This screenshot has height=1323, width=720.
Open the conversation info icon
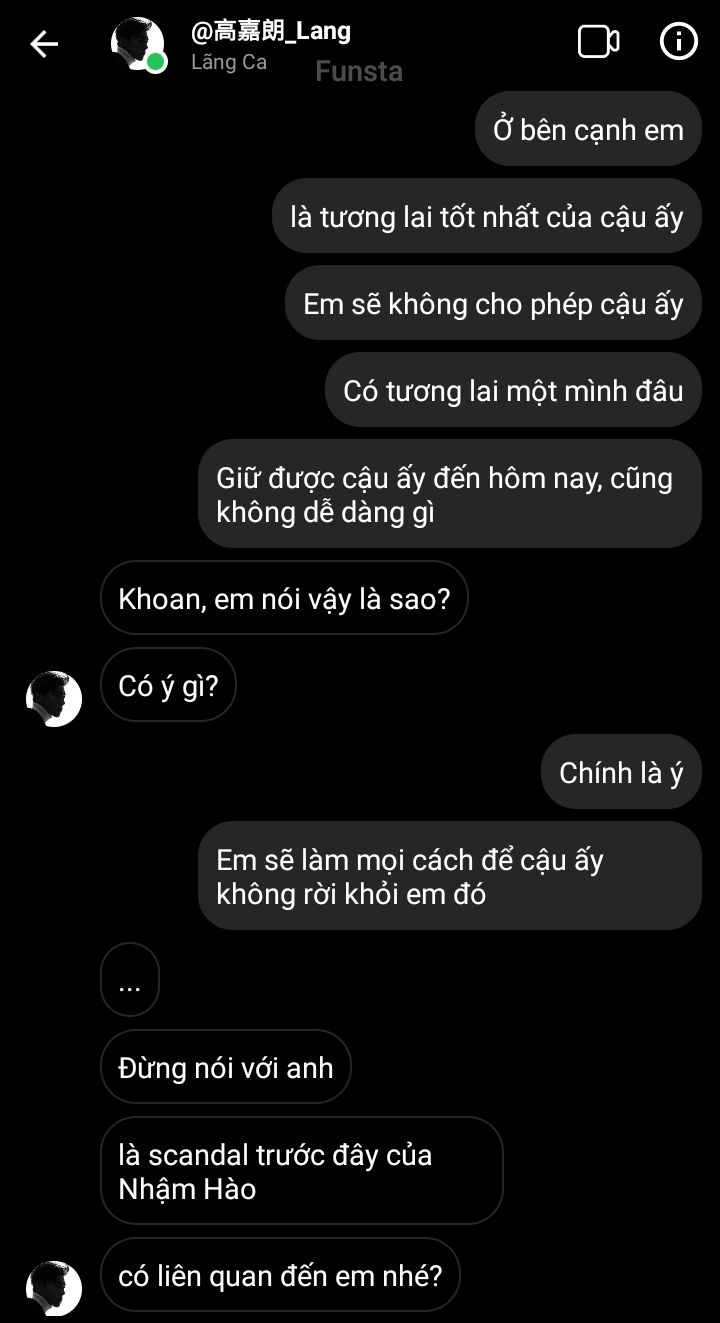(x=679, y=42)
